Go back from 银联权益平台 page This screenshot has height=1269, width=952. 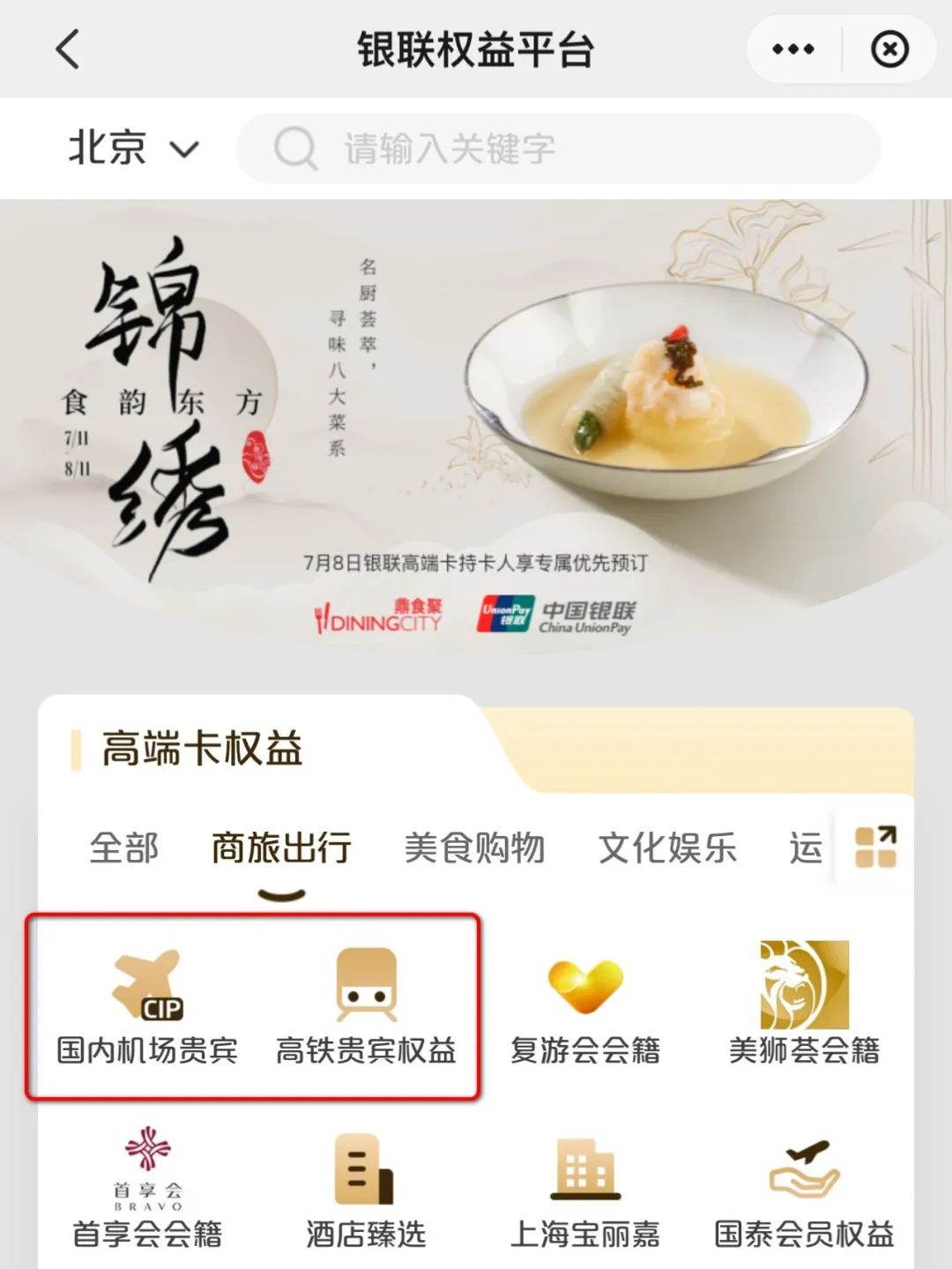pos(68,49)
